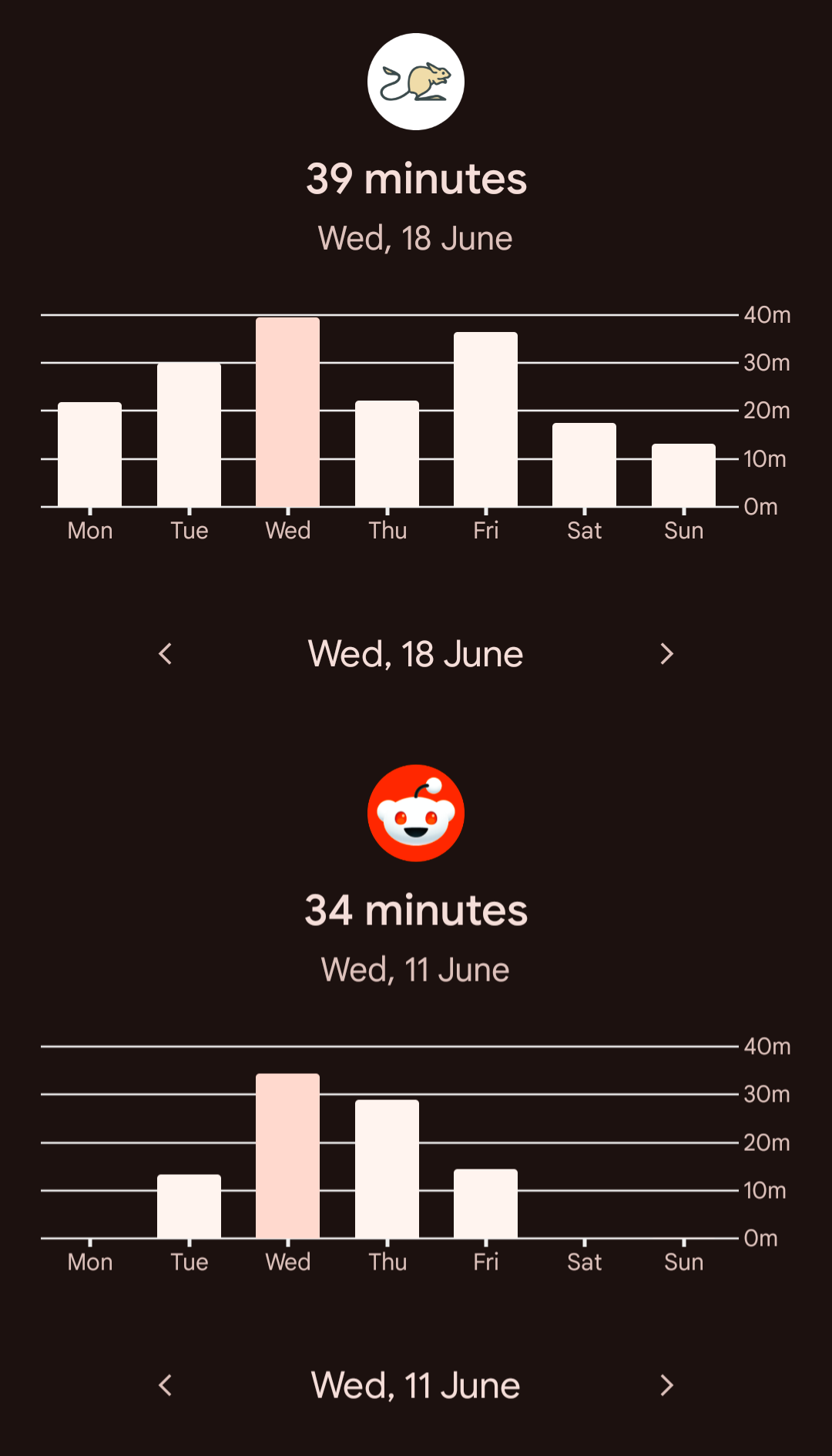Select the Thu bar in the Reddit chart
This screenshot has width=832, height=1456.
(x=387, y=1169)
